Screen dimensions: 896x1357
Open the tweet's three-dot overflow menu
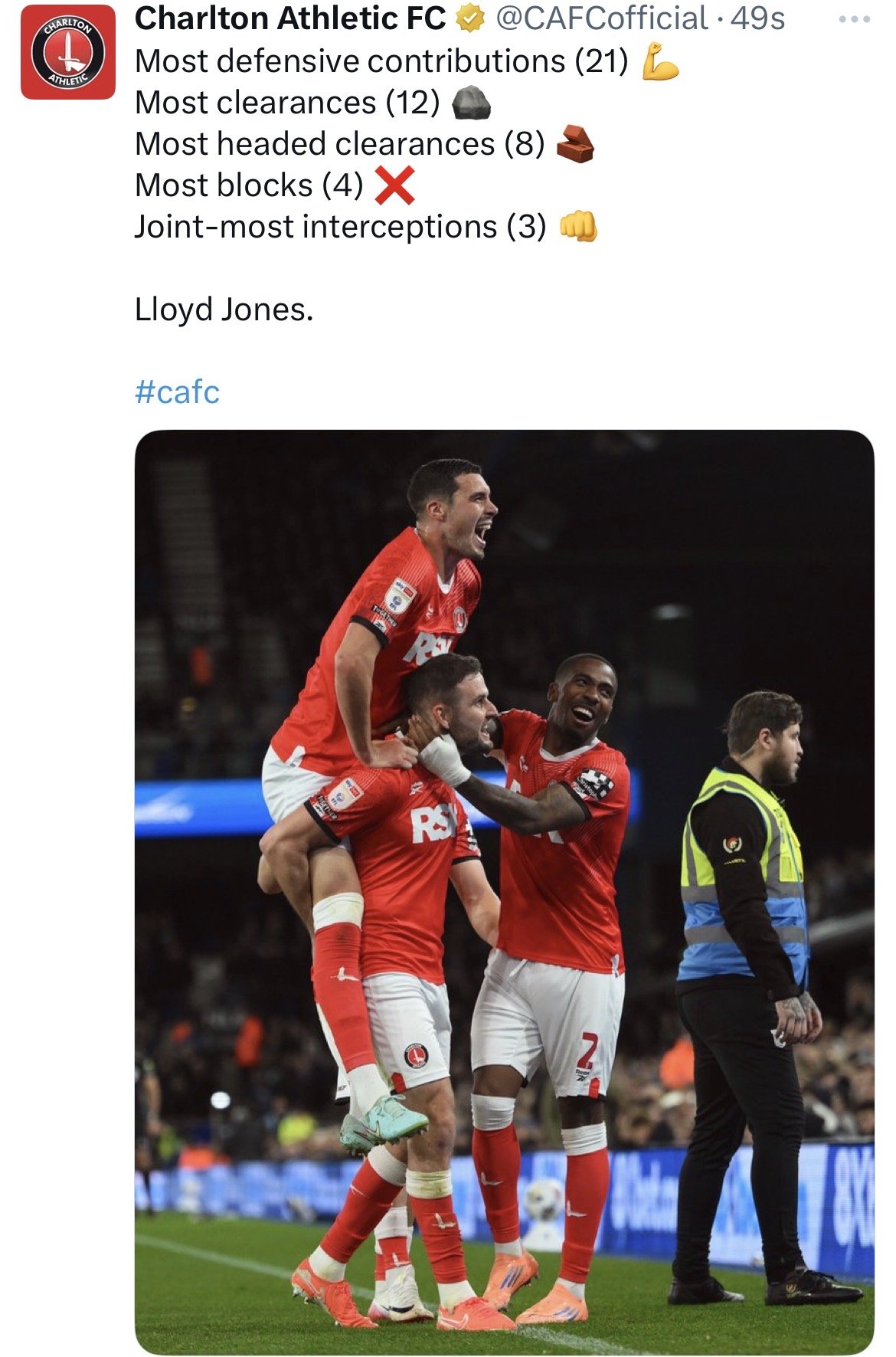853,19
